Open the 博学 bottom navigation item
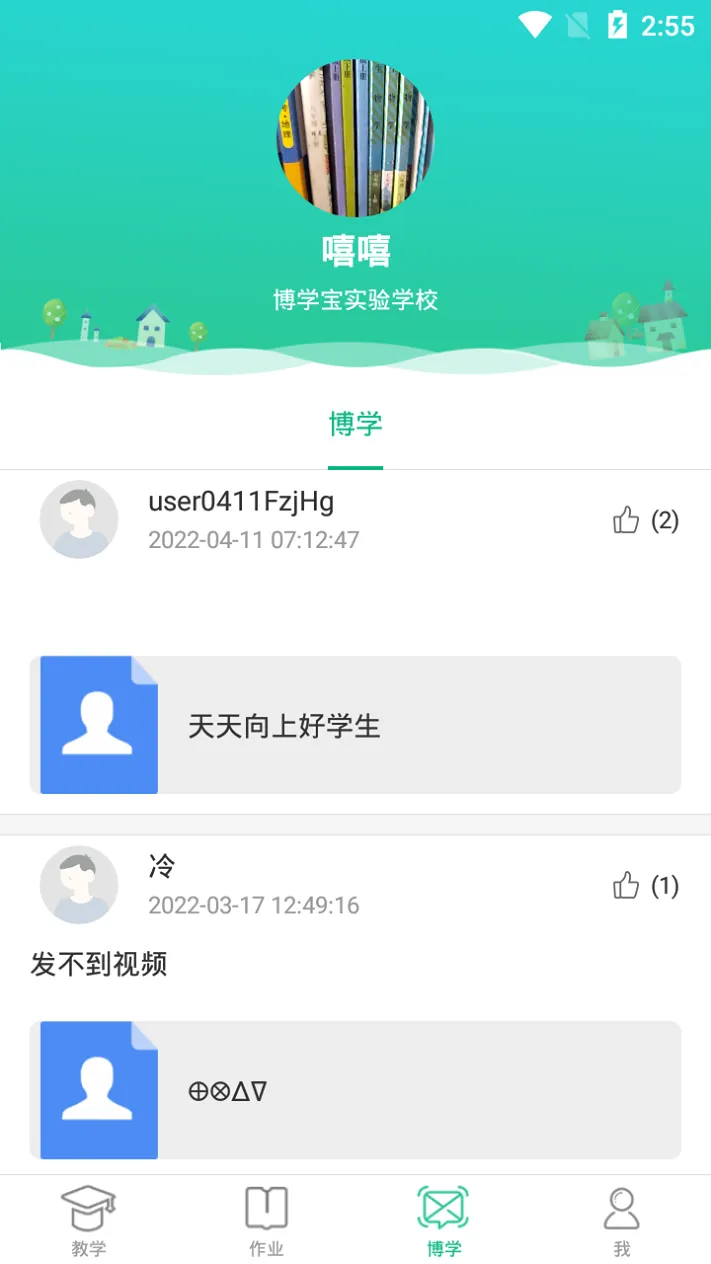Viewport: 711px width, 1264px height. pyautogui.click(x=444, y=1221)
